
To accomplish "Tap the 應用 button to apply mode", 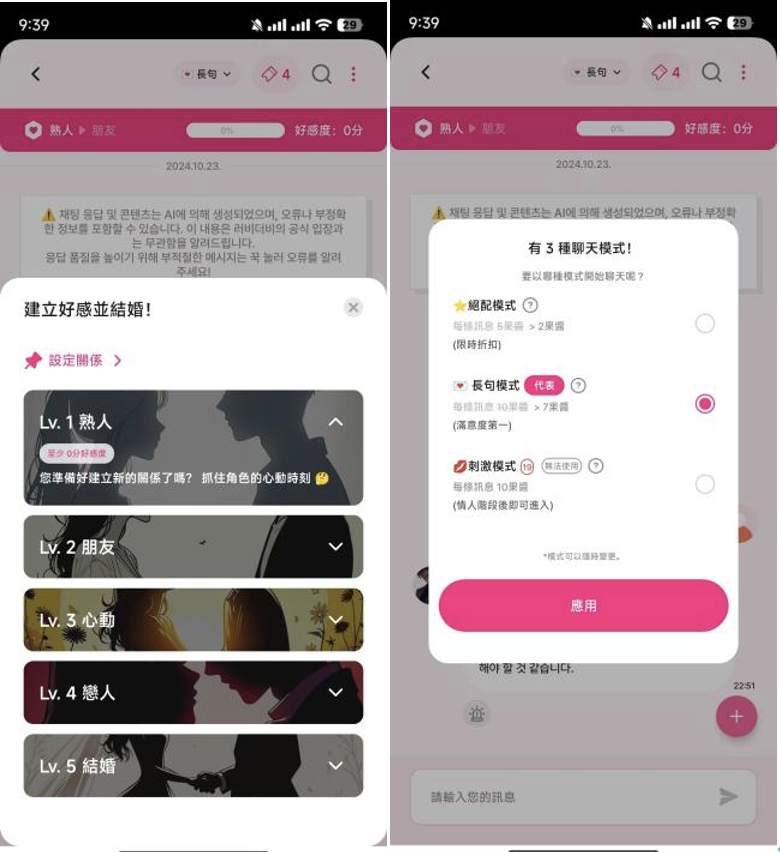I will 583,606.
